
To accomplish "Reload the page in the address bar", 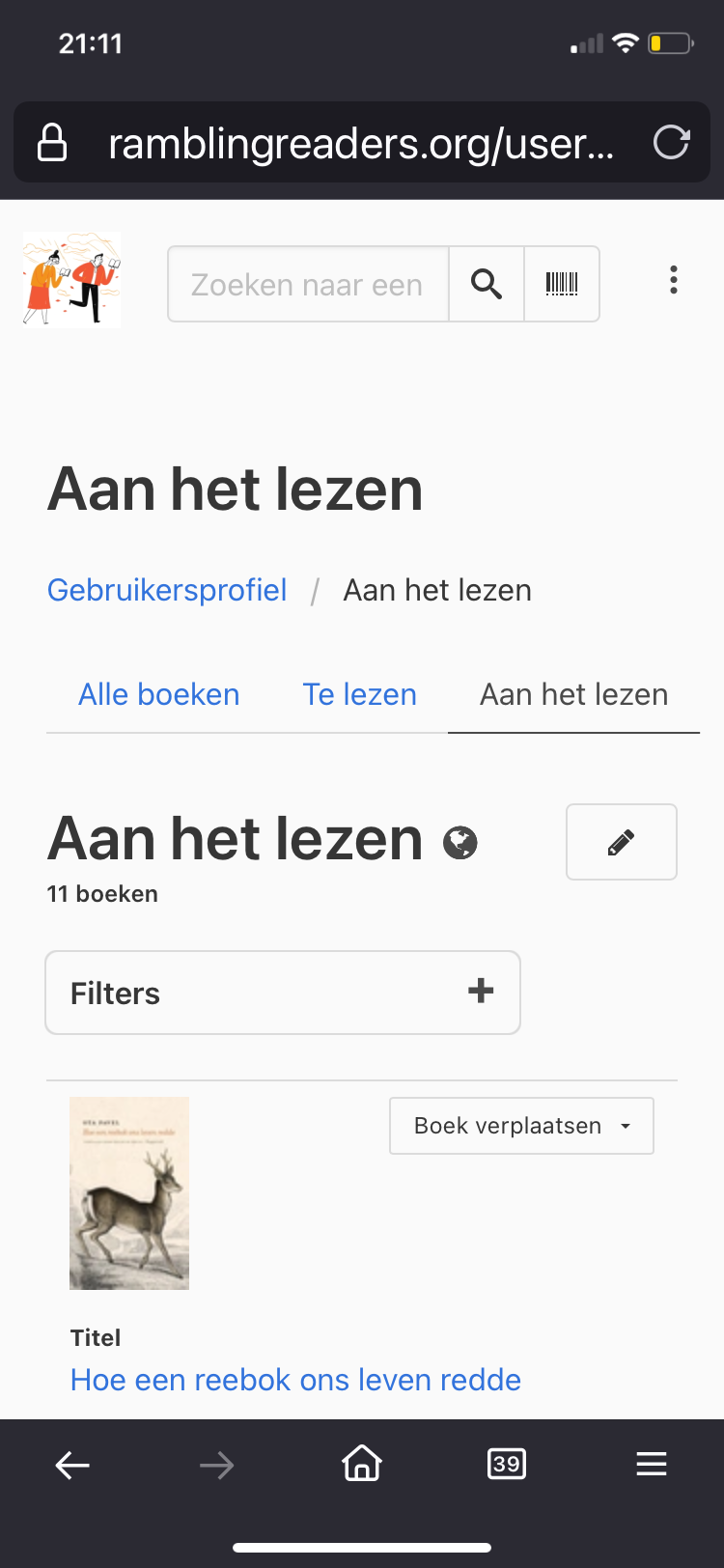I will click(671, 143).
